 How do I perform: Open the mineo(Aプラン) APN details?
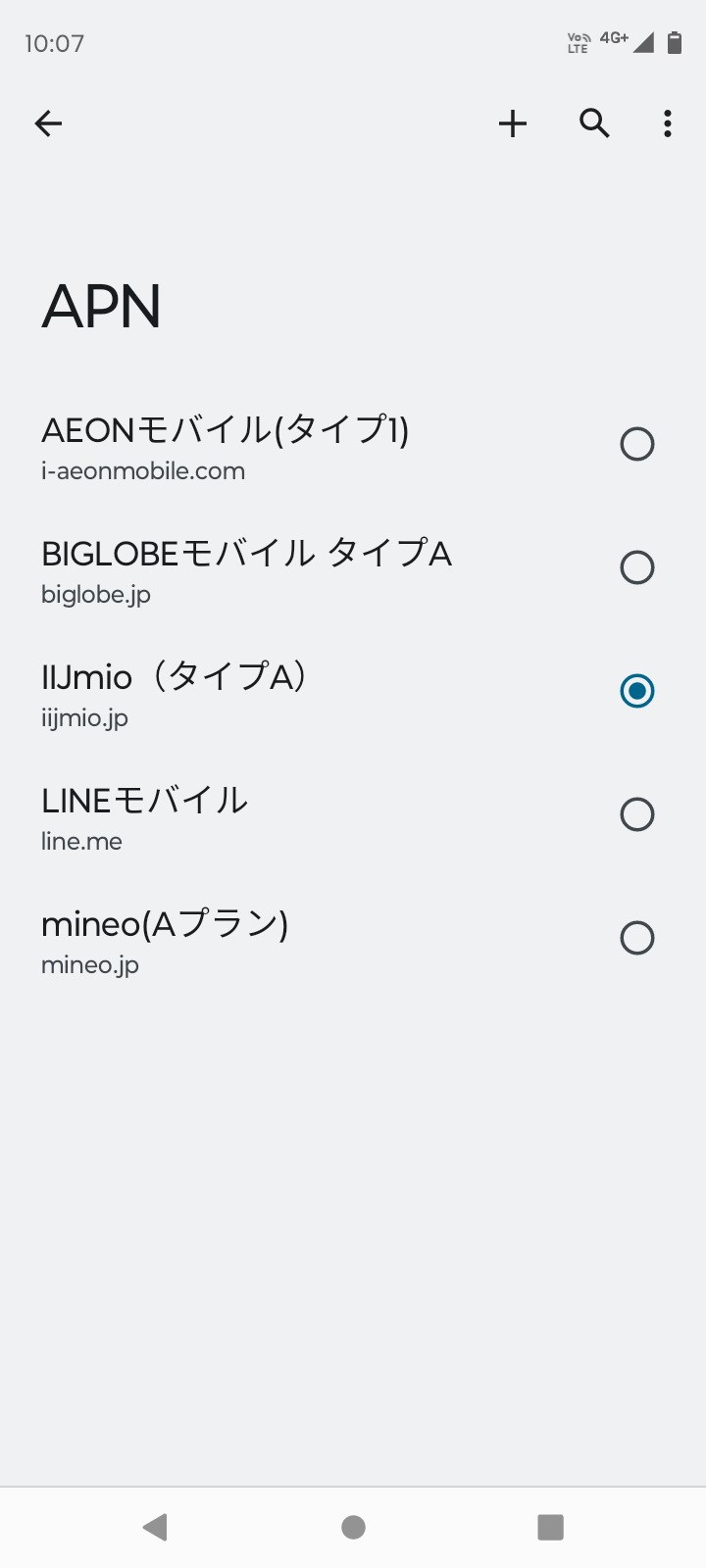coord(245,938)
